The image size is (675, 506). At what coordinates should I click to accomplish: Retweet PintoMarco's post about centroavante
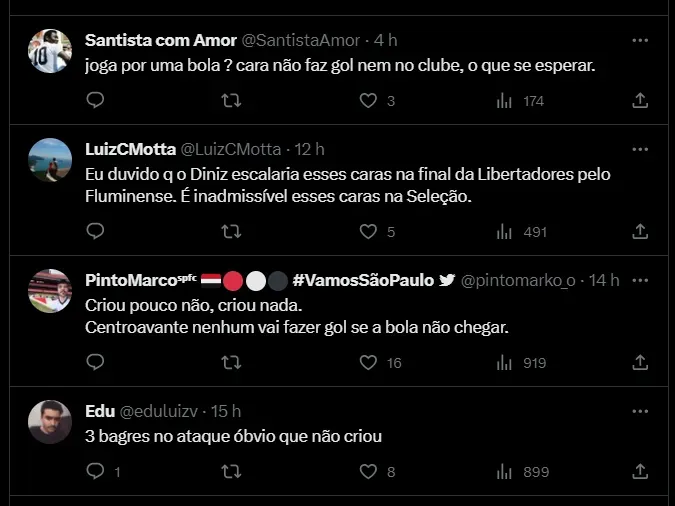point(231,363)
